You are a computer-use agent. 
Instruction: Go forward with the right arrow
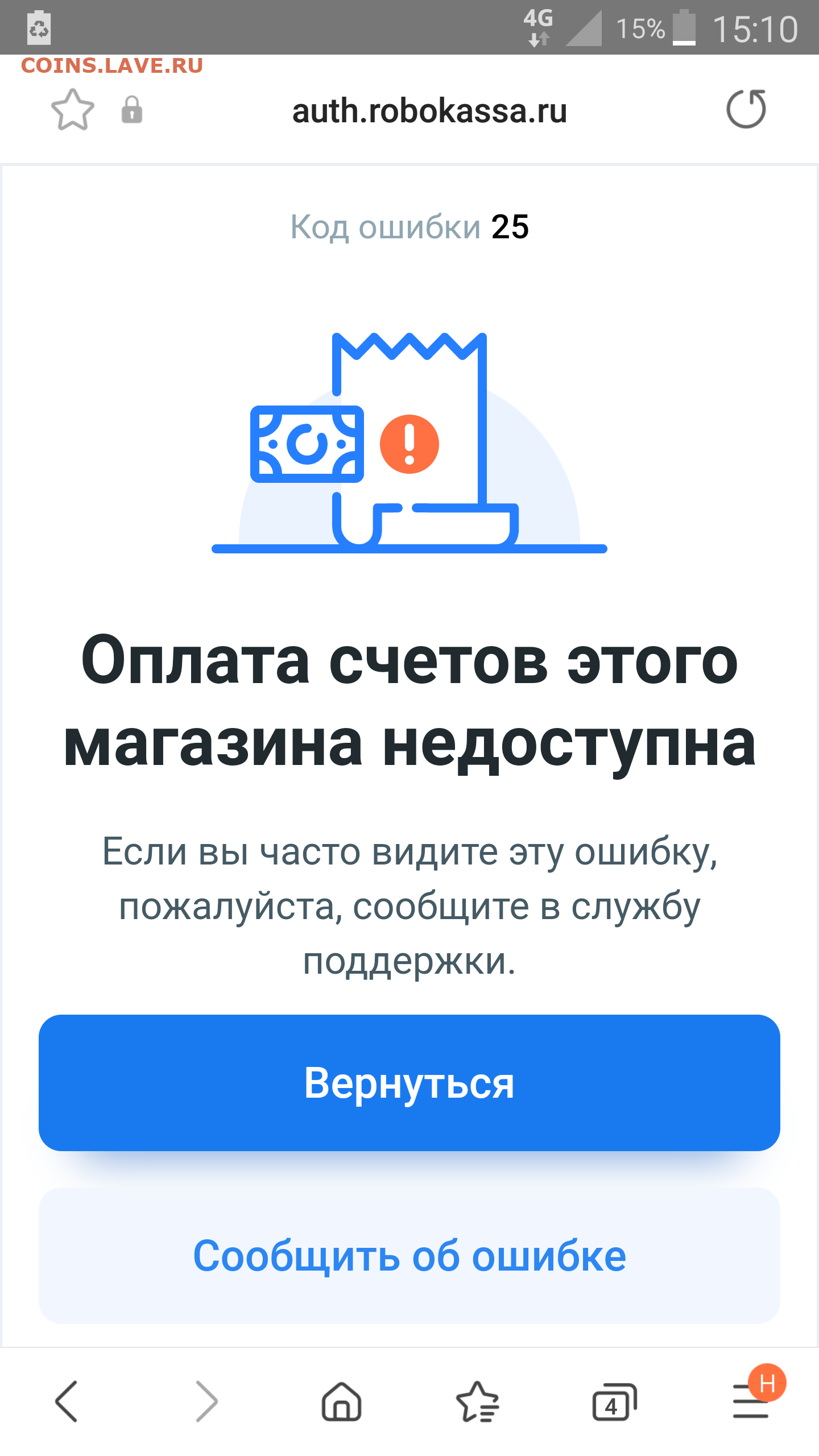[206, 1401]
